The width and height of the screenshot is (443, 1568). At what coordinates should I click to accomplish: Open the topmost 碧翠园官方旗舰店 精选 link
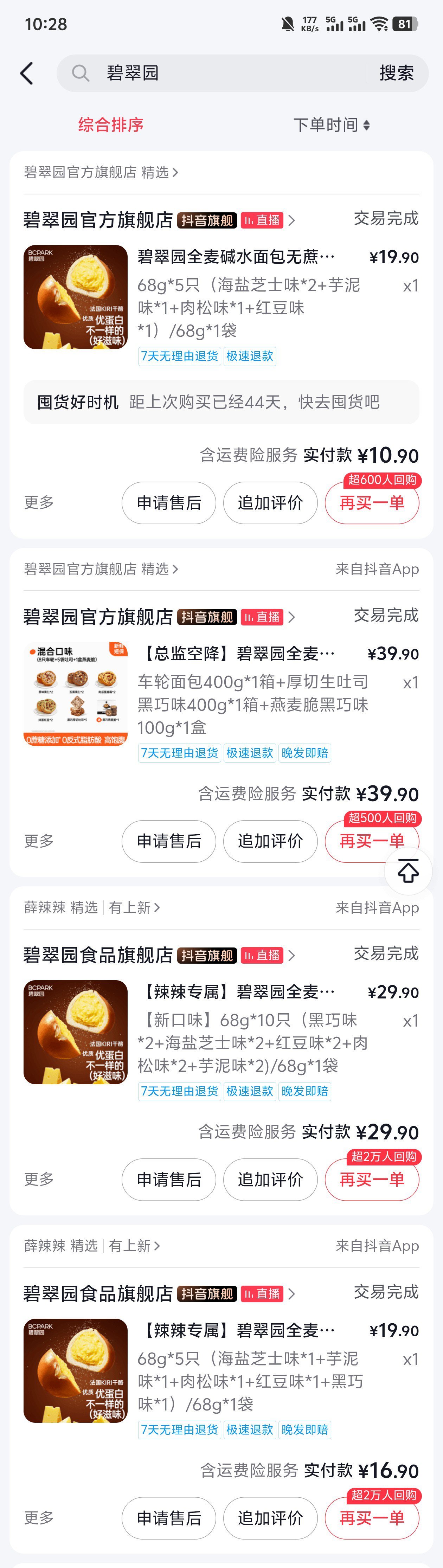click(x=101, y=172)
